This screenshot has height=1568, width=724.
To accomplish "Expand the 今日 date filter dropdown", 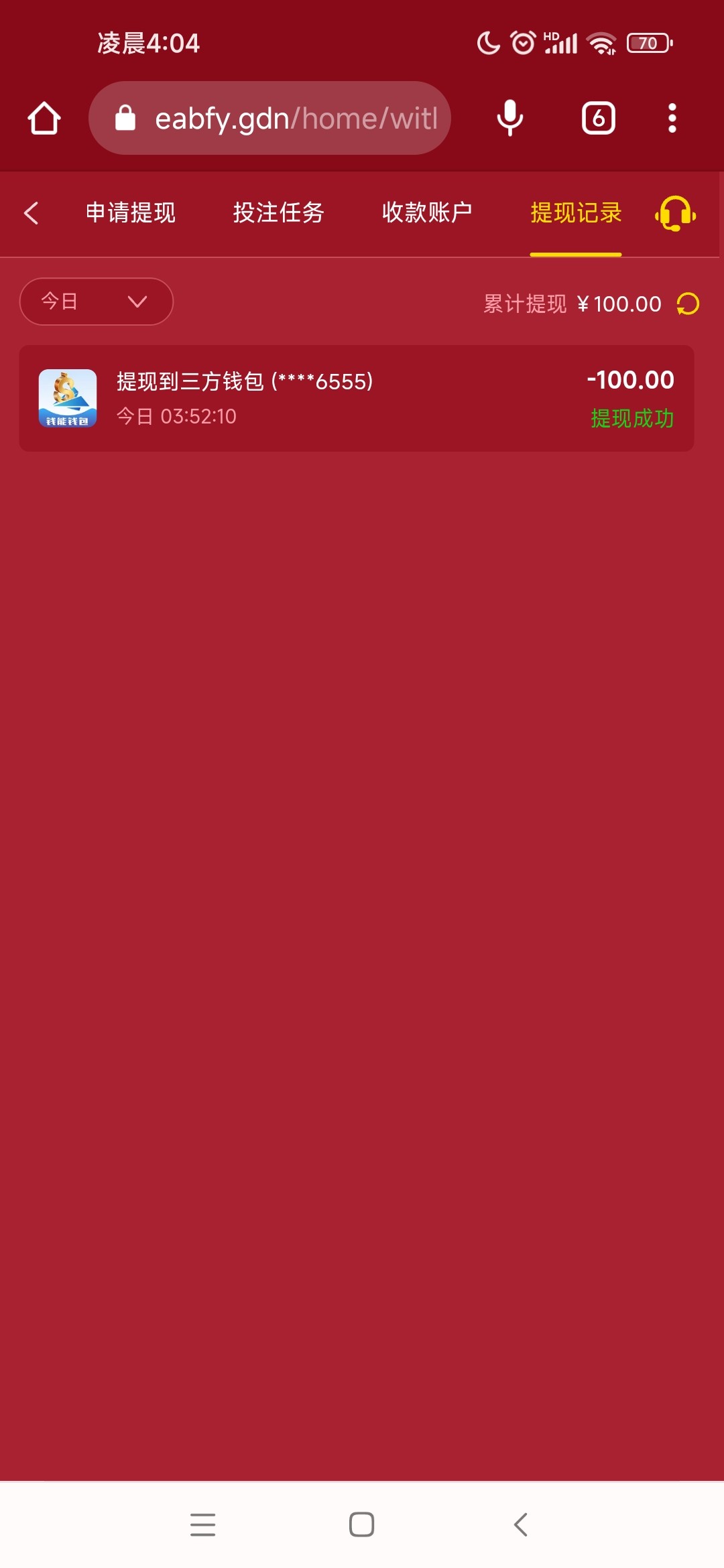I will click(x=97, y=302).
